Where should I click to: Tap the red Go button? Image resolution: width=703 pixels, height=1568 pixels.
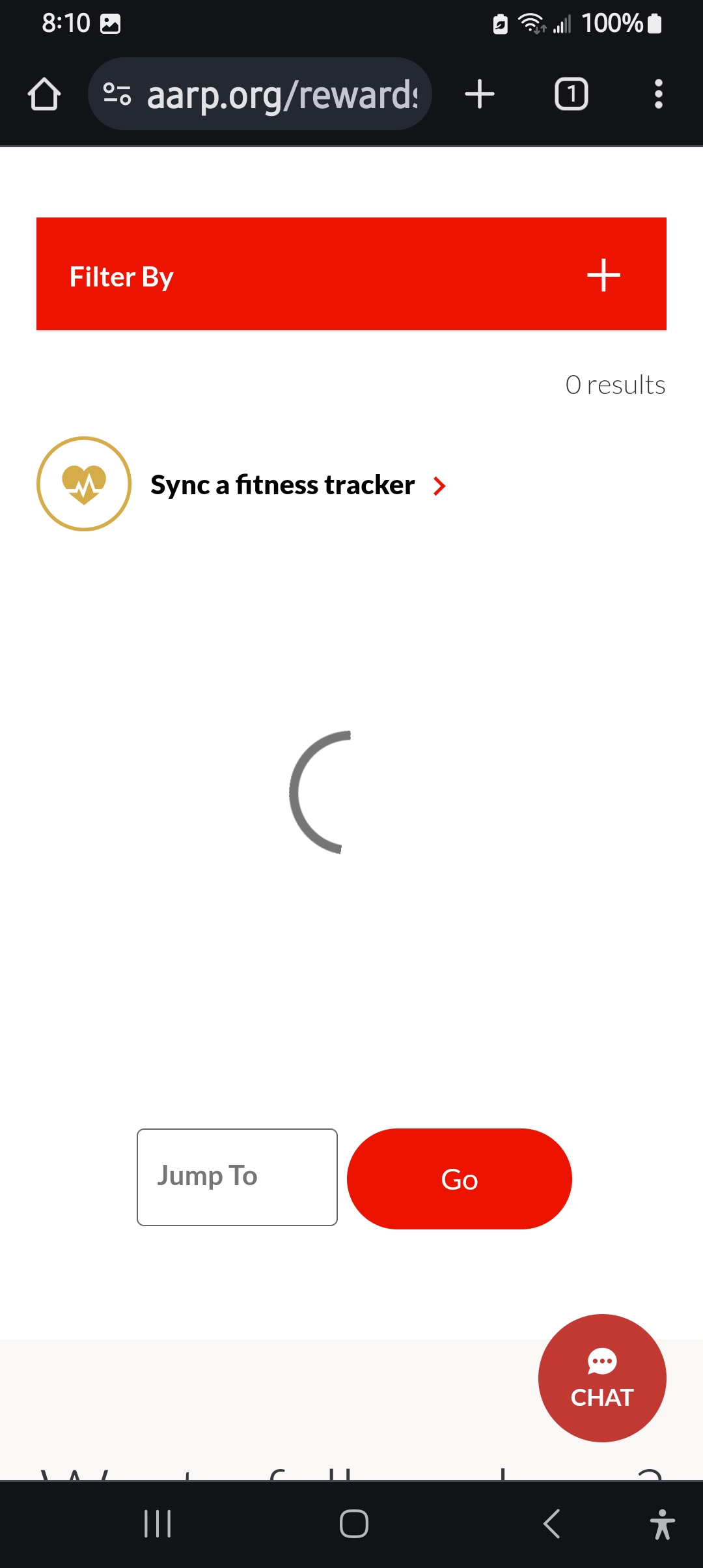(x=460, y=1179)
